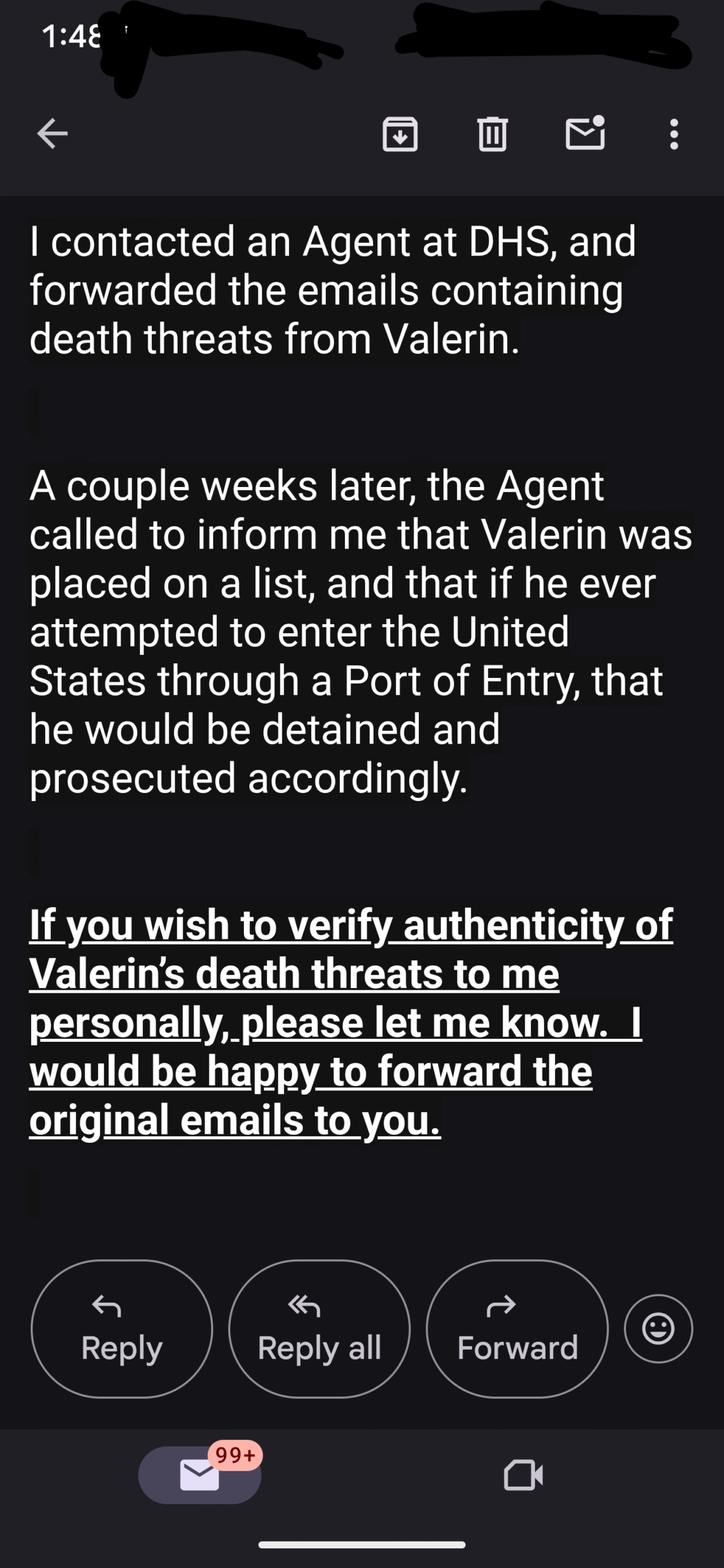The height and width of the screenshot is (1568, 724).
Task: Delete this email
Action: [x=492, y=134]
